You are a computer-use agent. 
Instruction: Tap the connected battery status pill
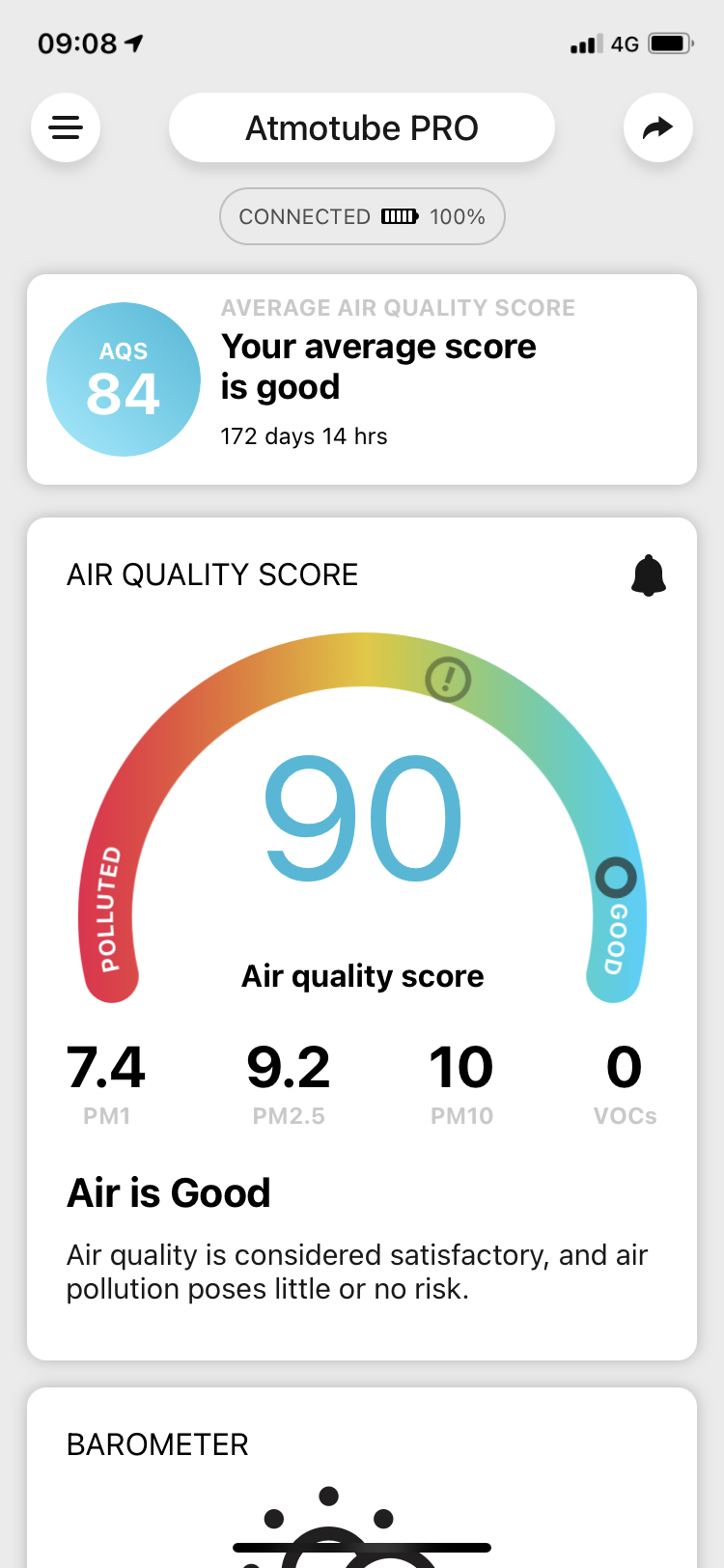[362, 216]
